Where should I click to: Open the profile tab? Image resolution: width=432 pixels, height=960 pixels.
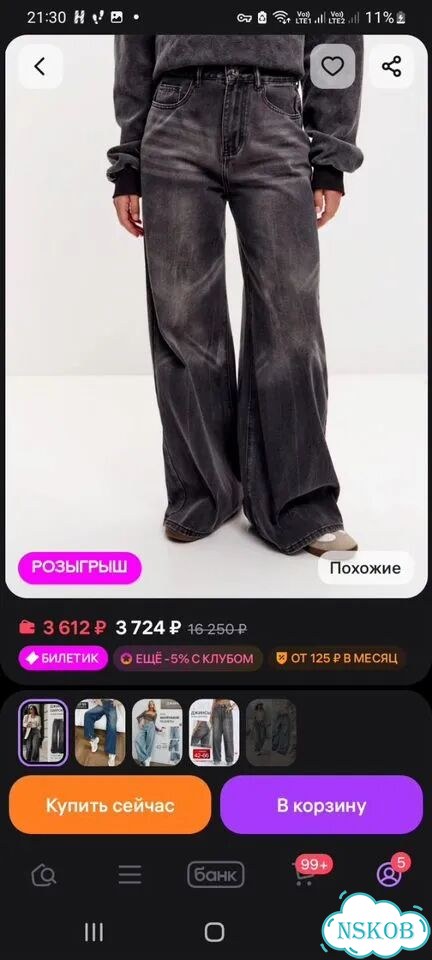coord(389,874)
